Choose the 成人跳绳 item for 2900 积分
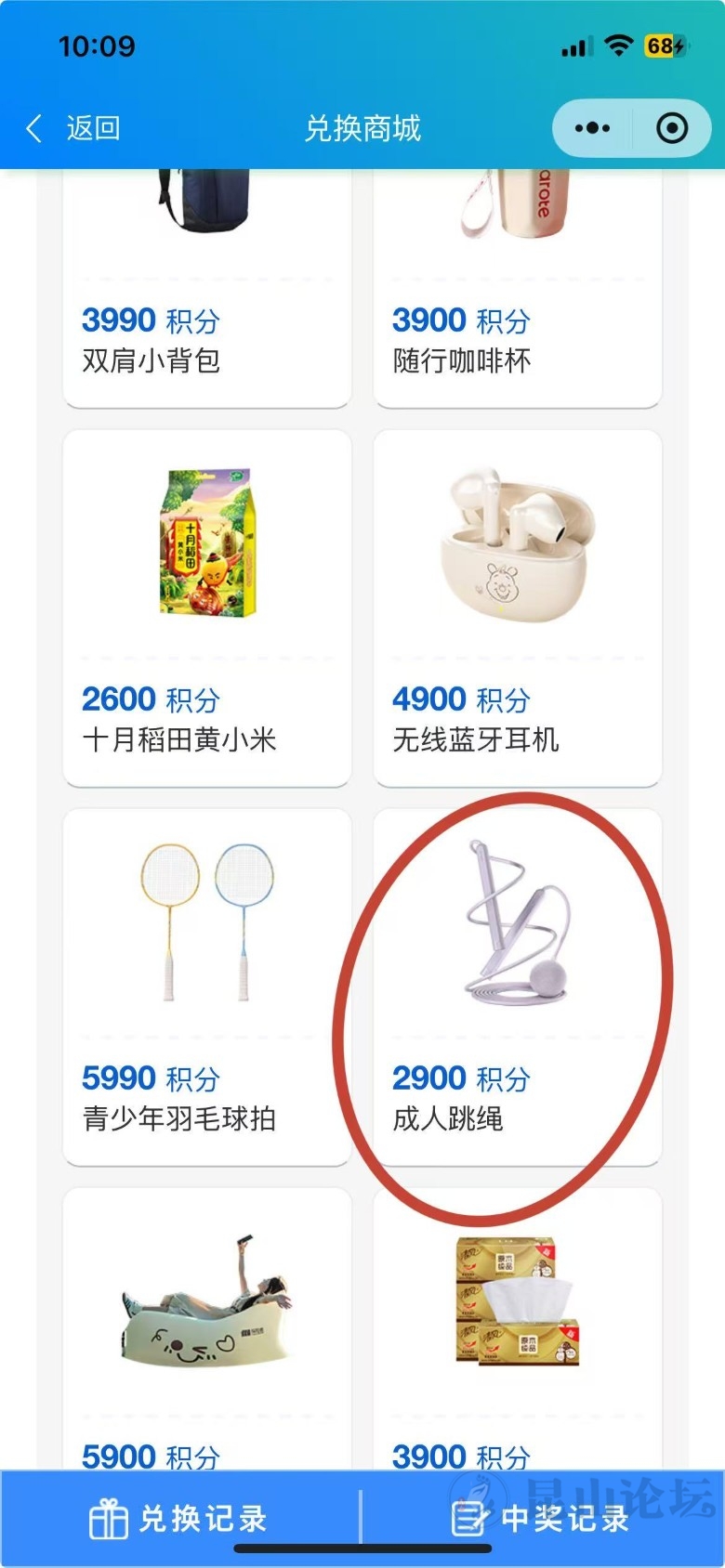Image resolution: width=725 pixels, height=1568 pixels. point(517,987)
